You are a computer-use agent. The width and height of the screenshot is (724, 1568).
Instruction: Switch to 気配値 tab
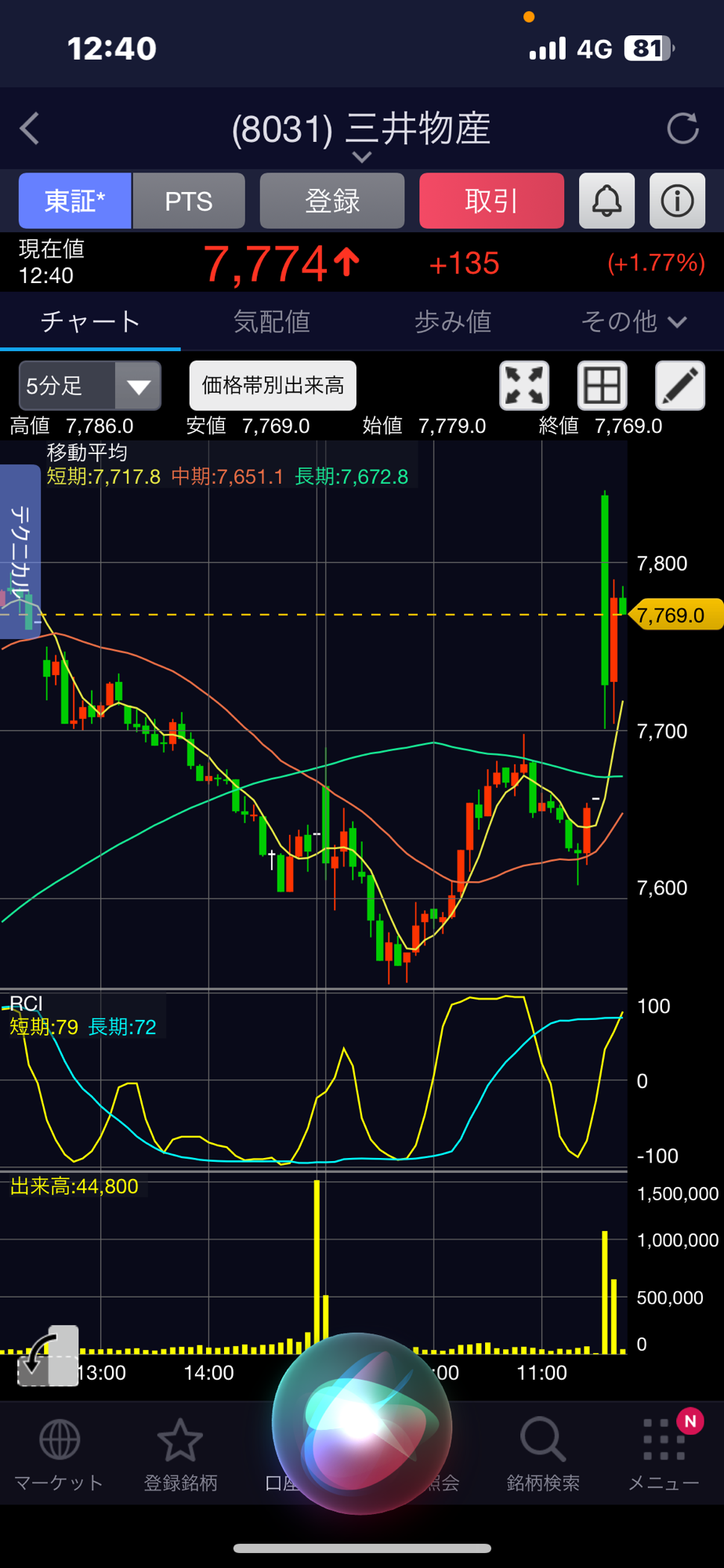[x=272, y=321]
